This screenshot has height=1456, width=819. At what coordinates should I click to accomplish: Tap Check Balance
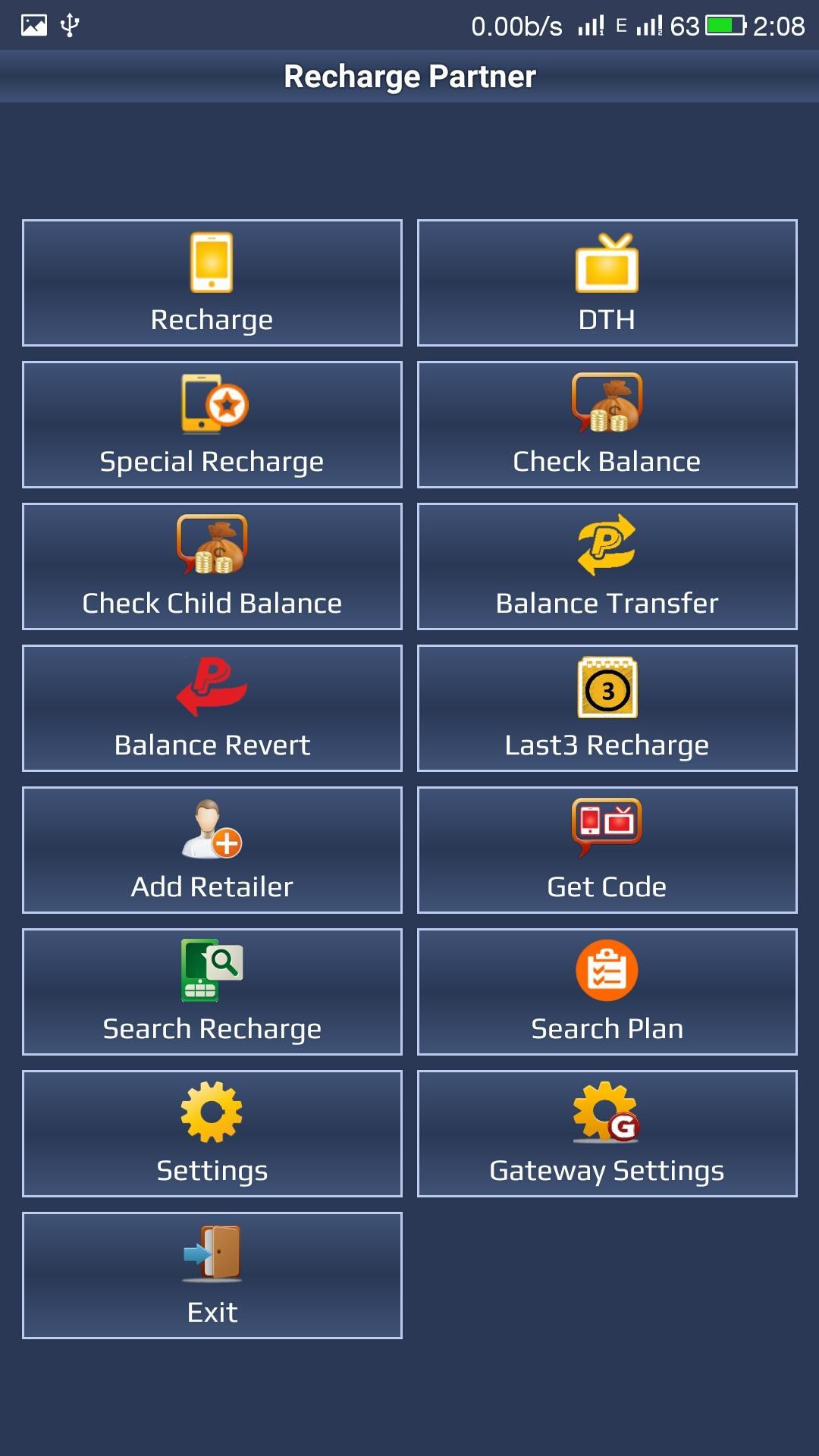(x=607, y=425)
